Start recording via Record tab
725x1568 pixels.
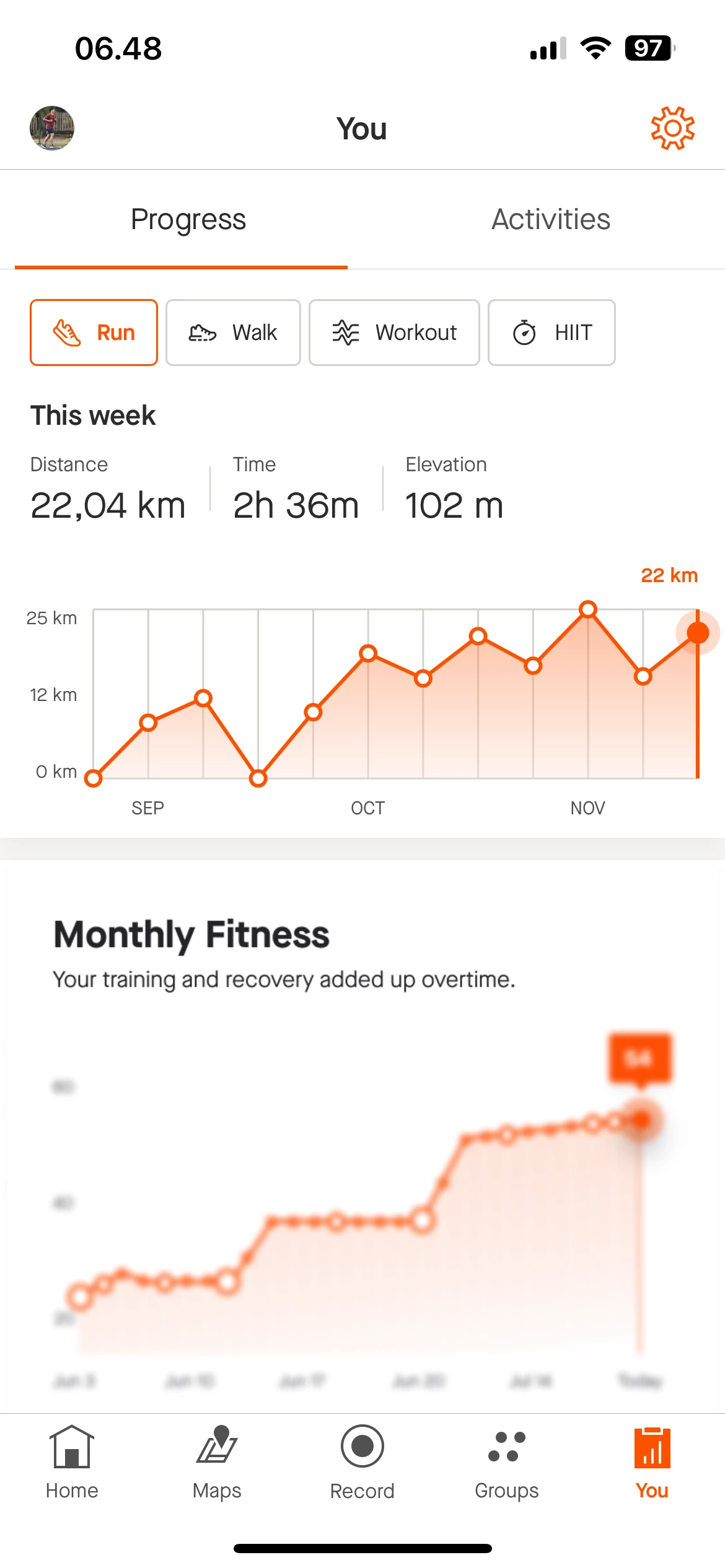[362, 1461]
